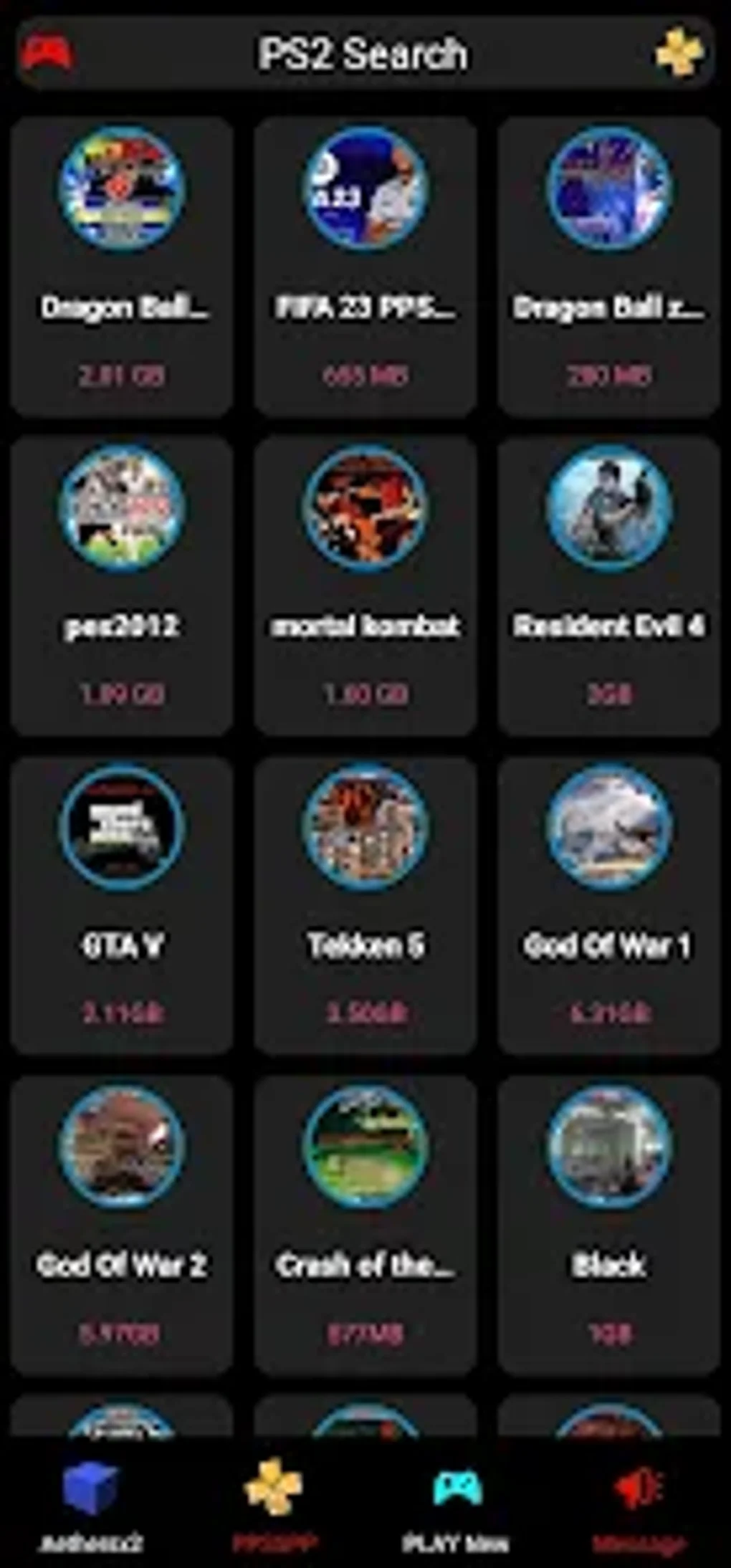Image resolution: width=731 pixels, height=1568 pixels.
Task: Tap the PS2 Search title bar
Action: click(x=364, y=52)
